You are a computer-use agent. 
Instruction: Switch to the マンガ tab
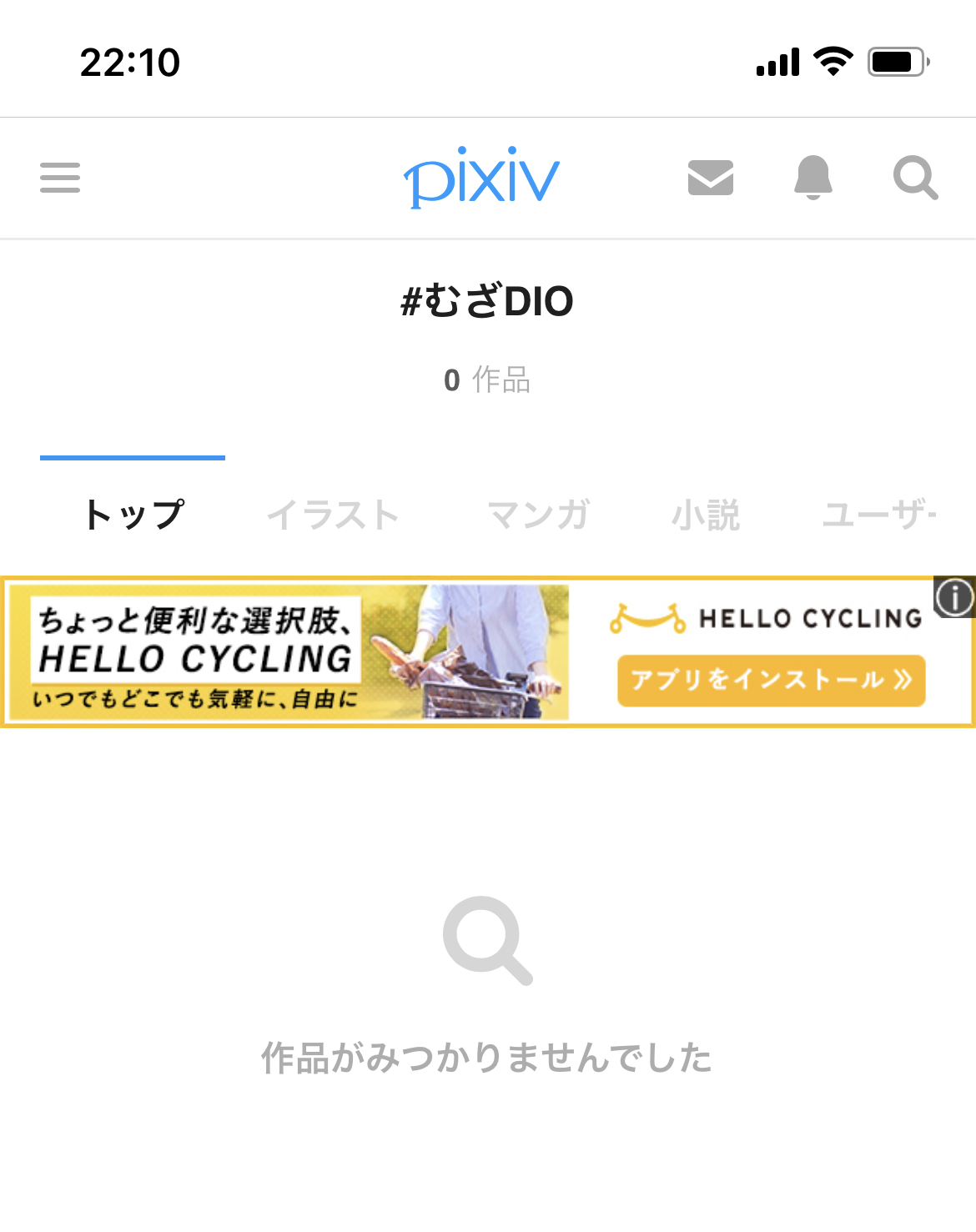coord(538,514)
